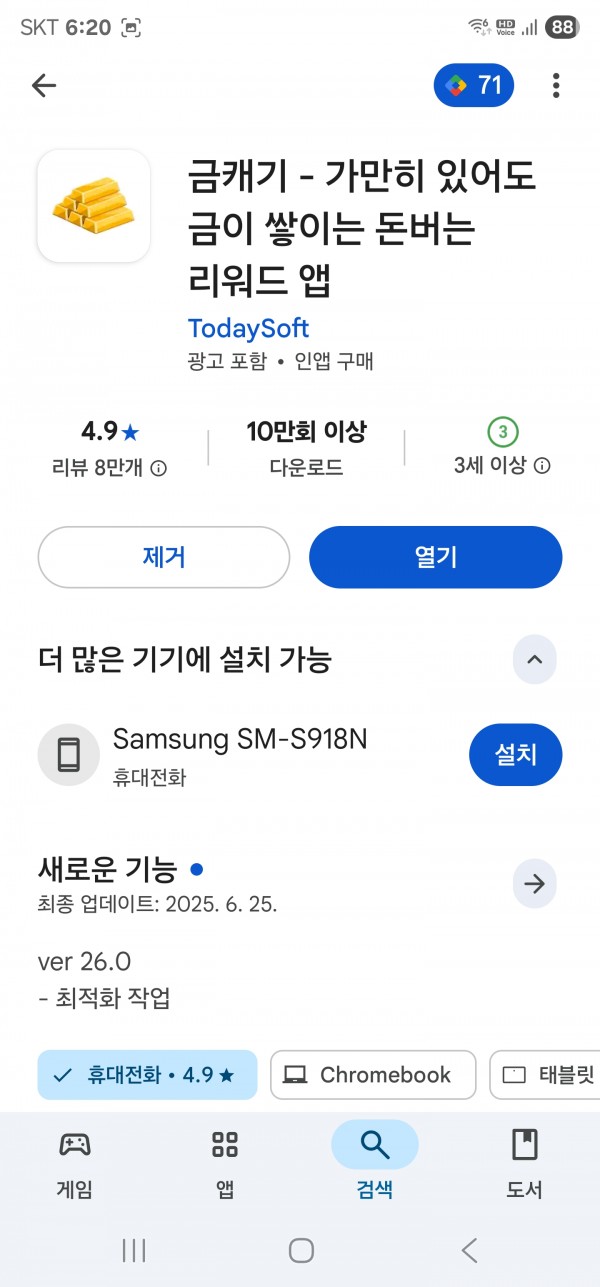Viewport: 600px width, 1287px height.
Task: Go to the system home screen
Action: (301, 1250)
